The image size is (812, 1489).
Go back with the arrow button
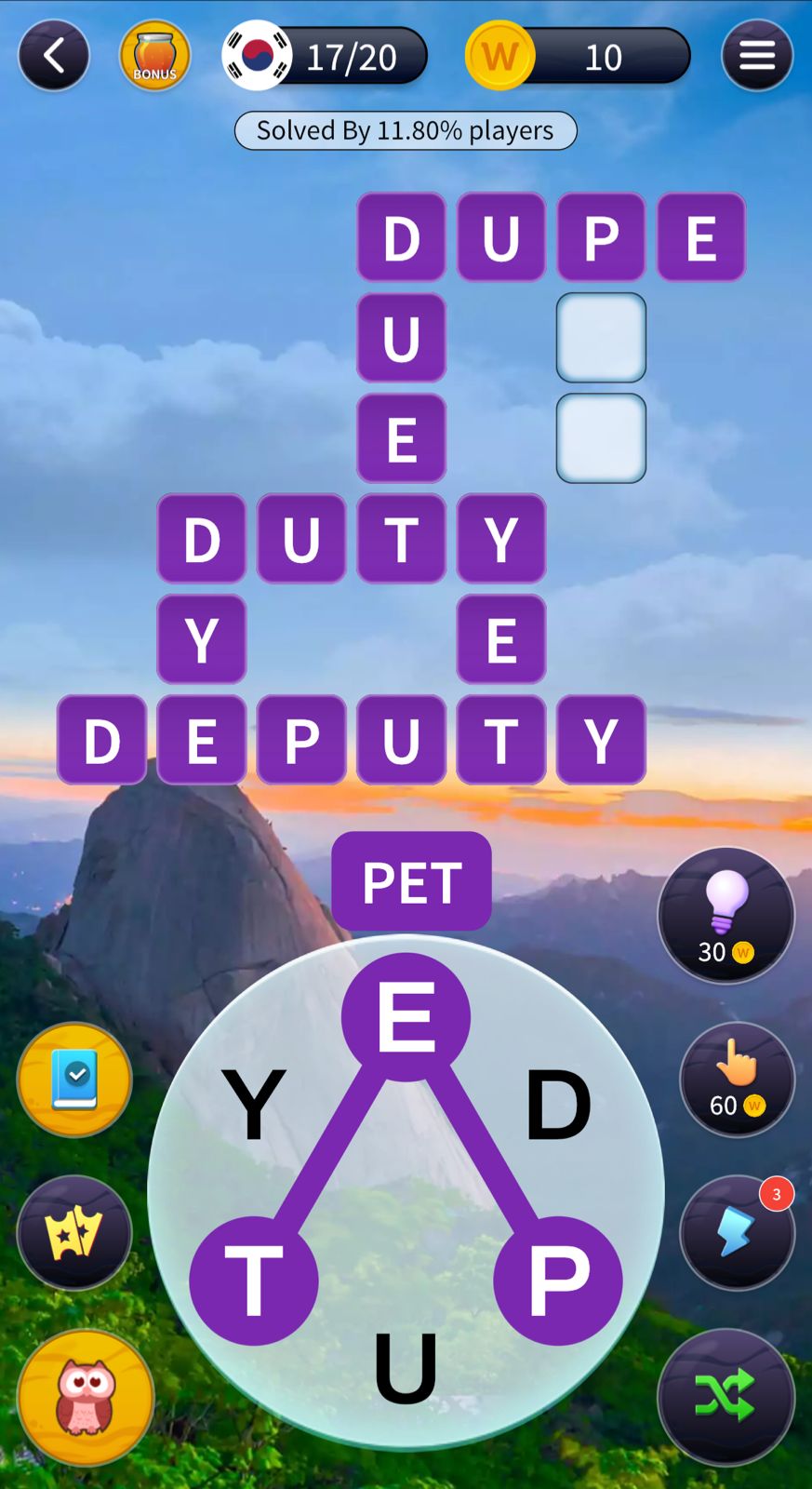pyautogui.click(x=54, y=56)
